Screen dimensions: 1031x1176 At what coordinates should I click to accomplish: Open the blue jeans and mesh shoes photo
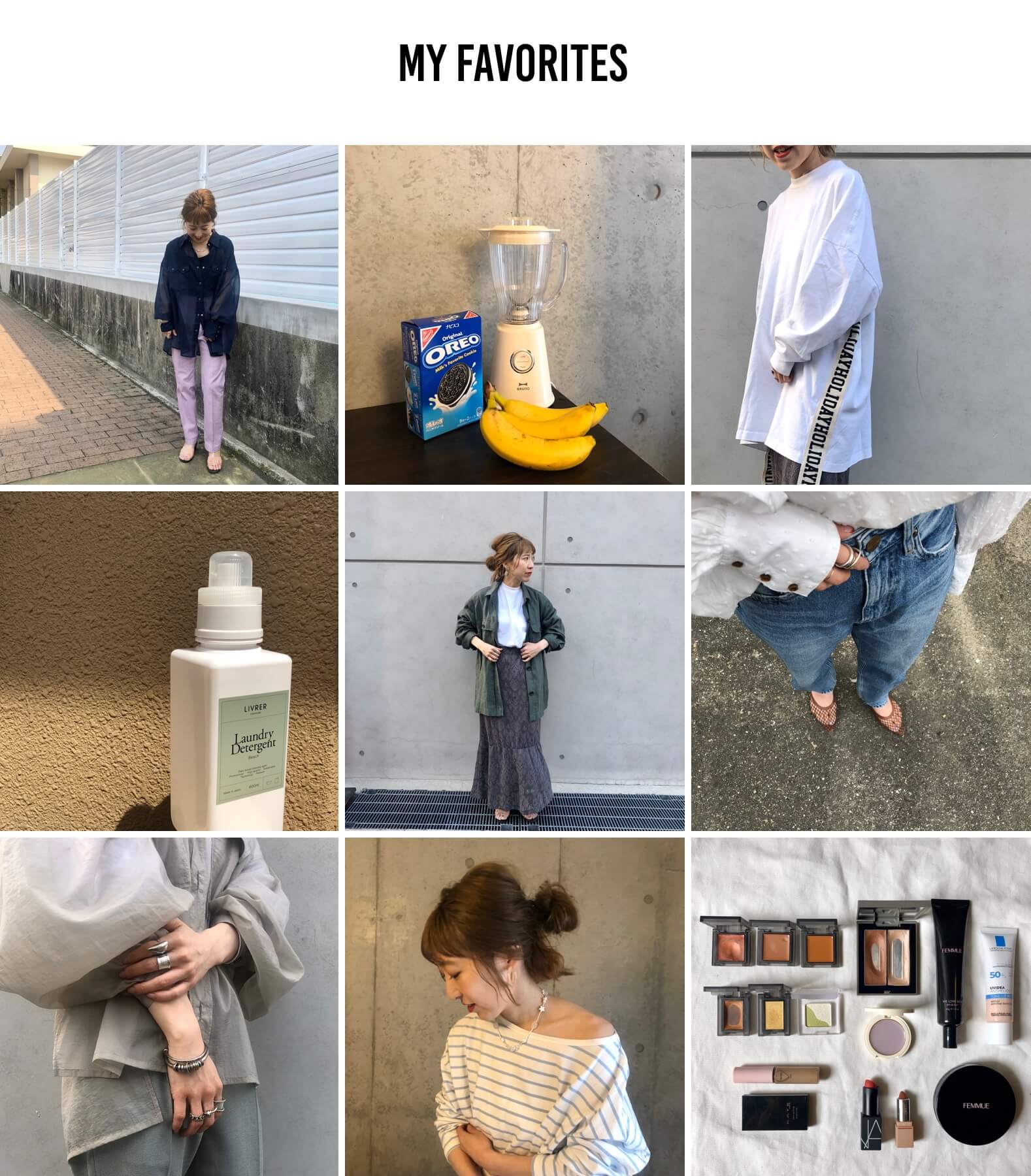click(860, 661)
